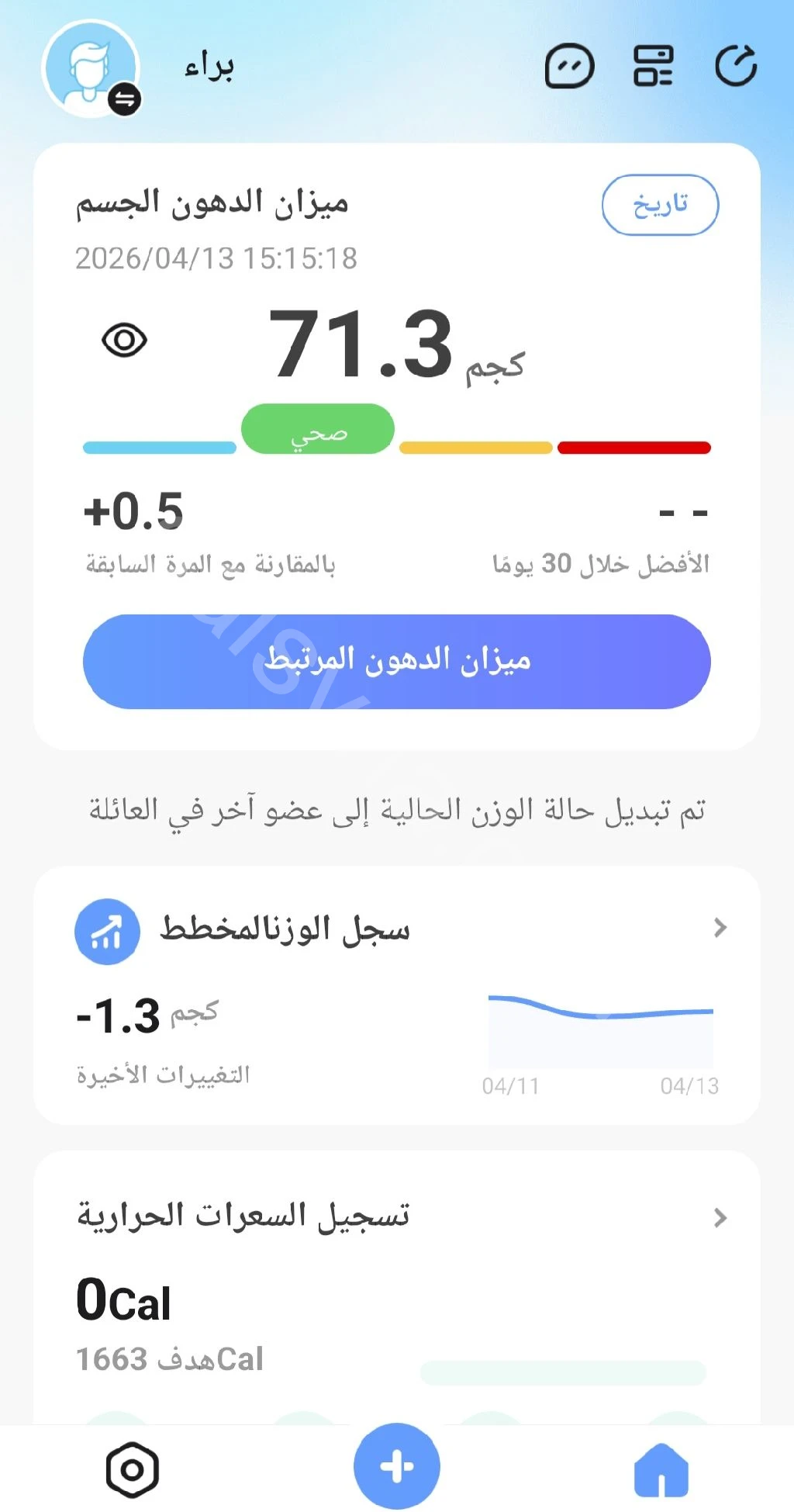Open the widgets layout icon
This screenshot has height=1512, width=794.
pos(653,66)
